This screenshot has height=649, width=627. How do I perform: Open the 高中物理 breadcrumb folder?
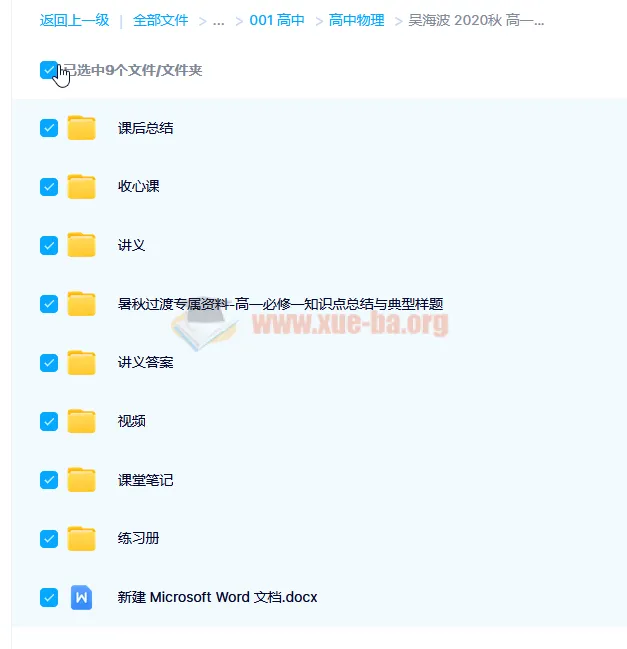point(356,20)
